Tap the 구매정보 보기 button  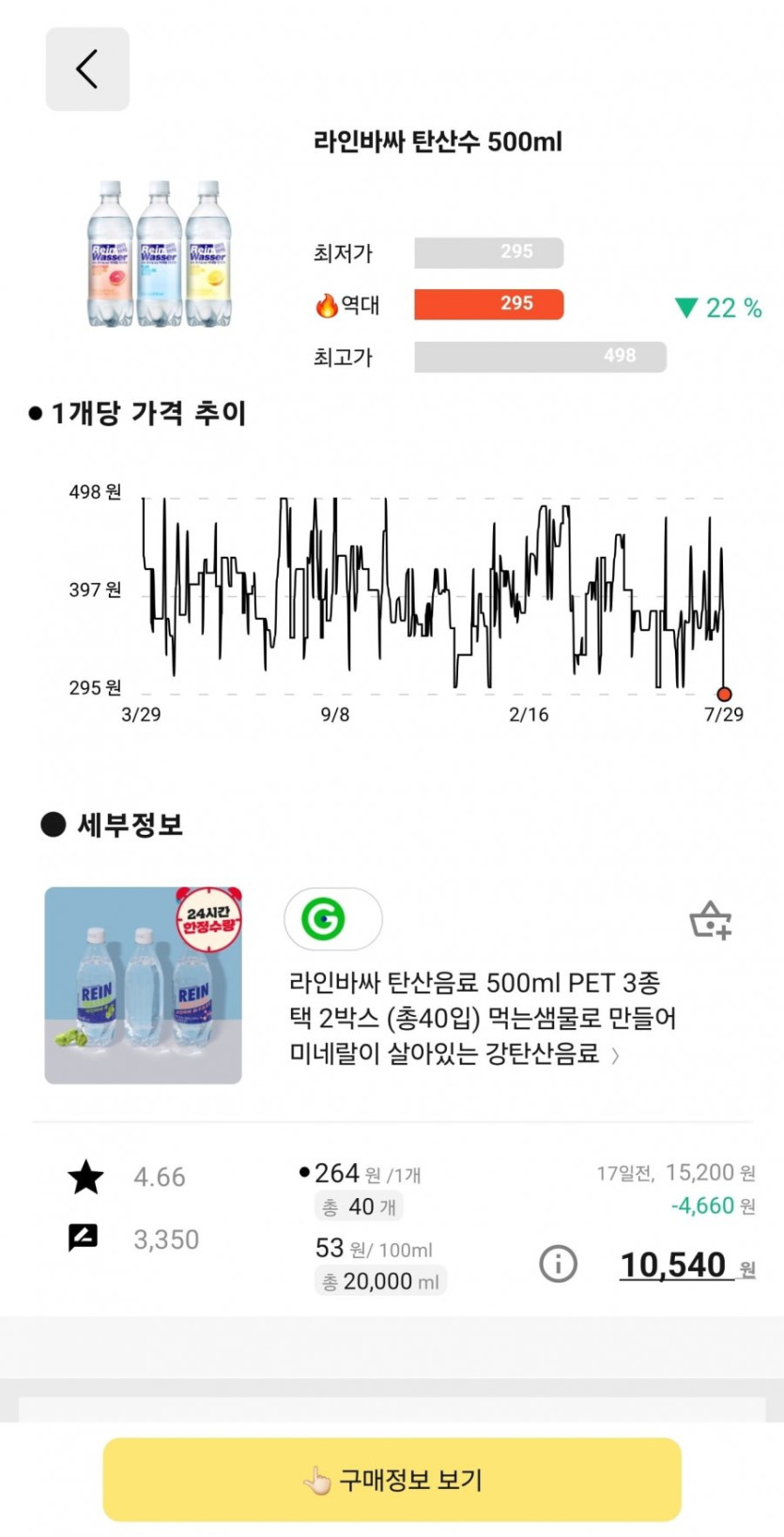coord(392,1480)
